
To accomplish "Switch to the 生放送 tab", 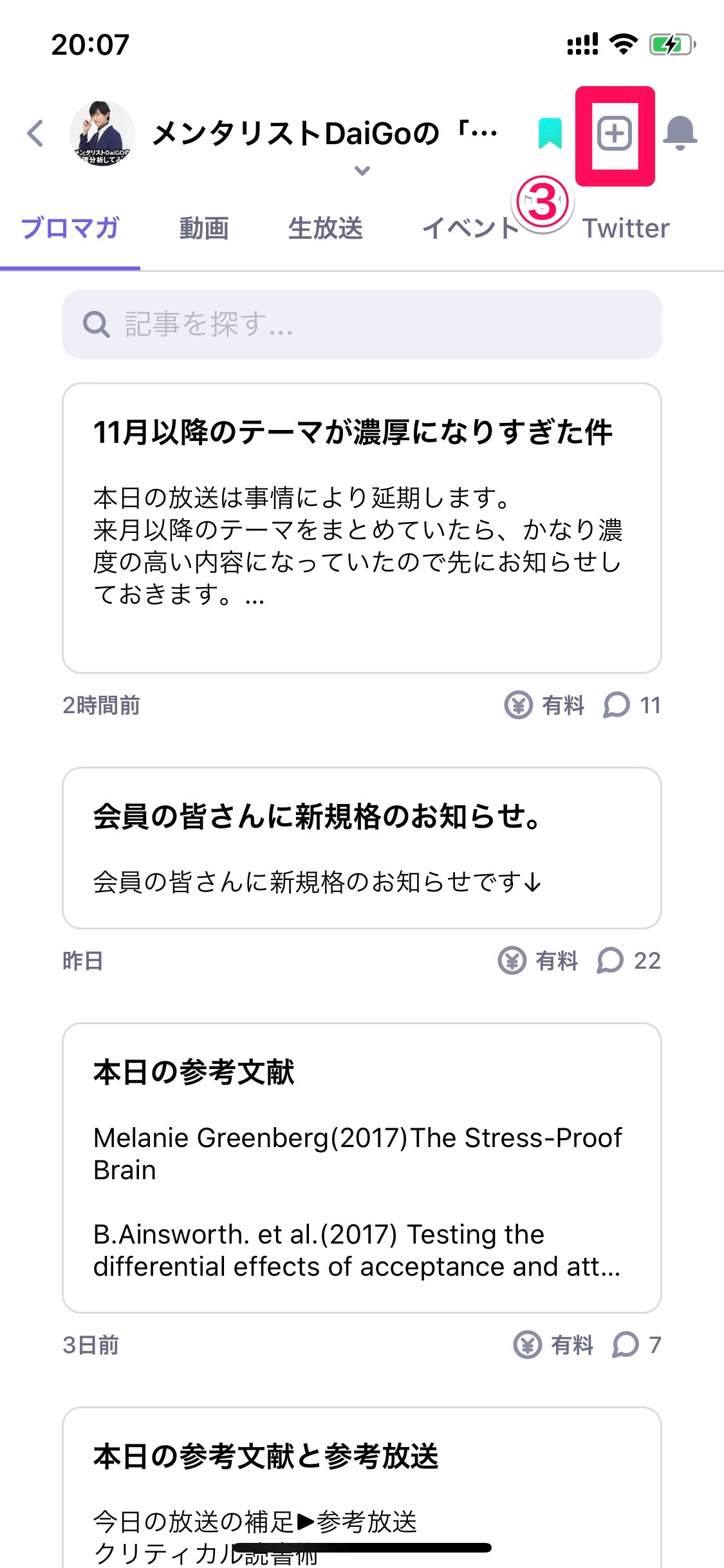I will coord(326,229).
